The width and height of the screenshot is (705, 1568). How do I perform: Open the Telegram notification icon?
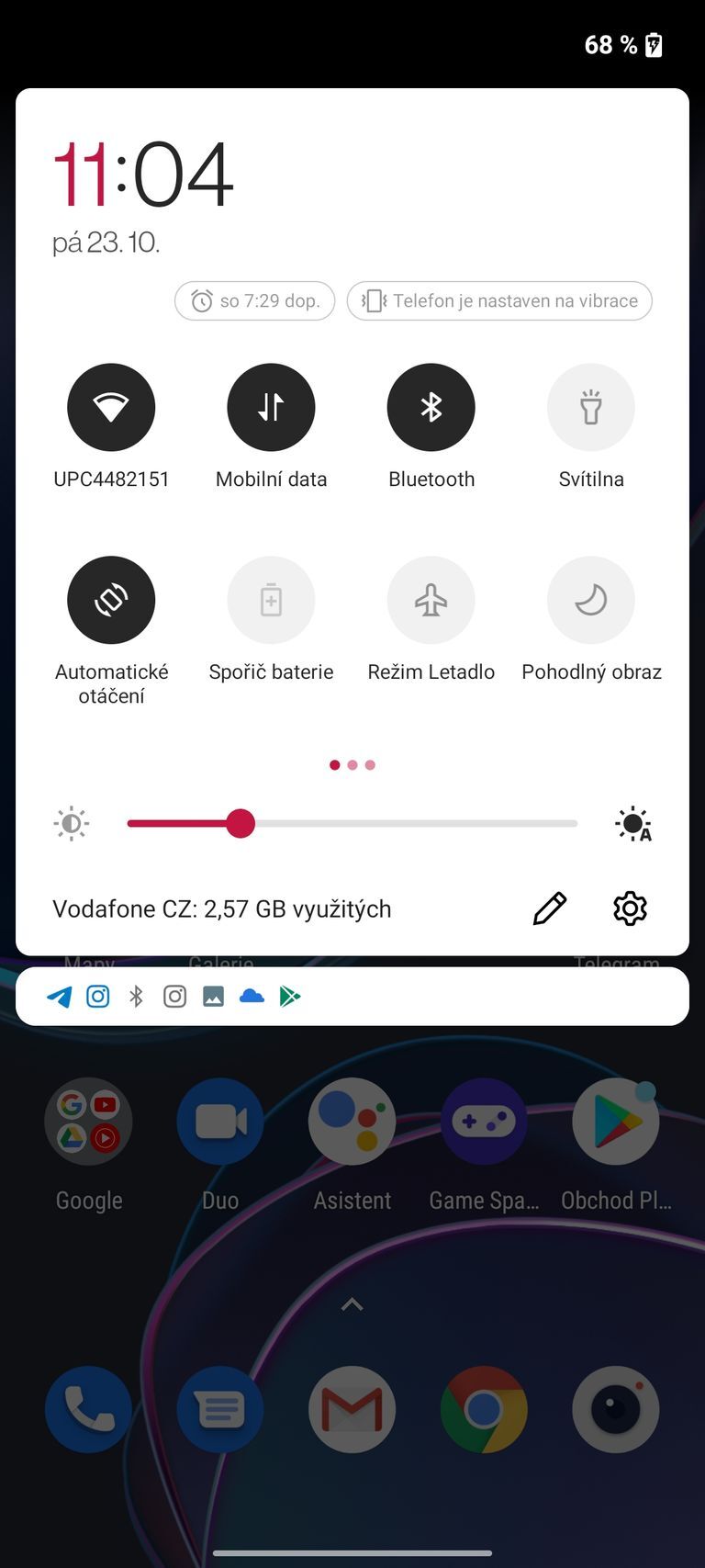coord(59,996)
